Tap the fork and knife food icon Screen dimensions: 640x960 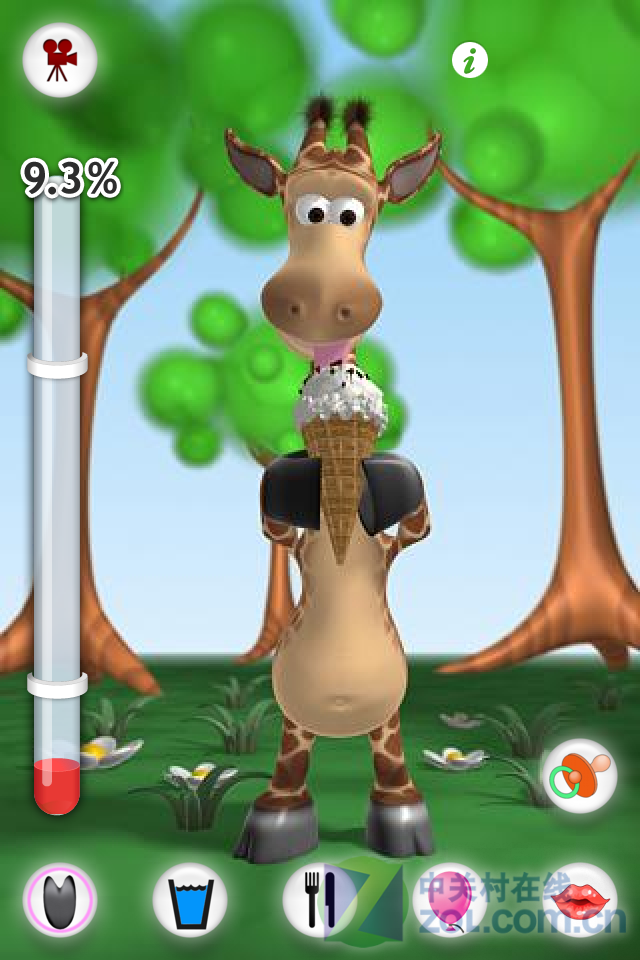[x=319, y=900]
